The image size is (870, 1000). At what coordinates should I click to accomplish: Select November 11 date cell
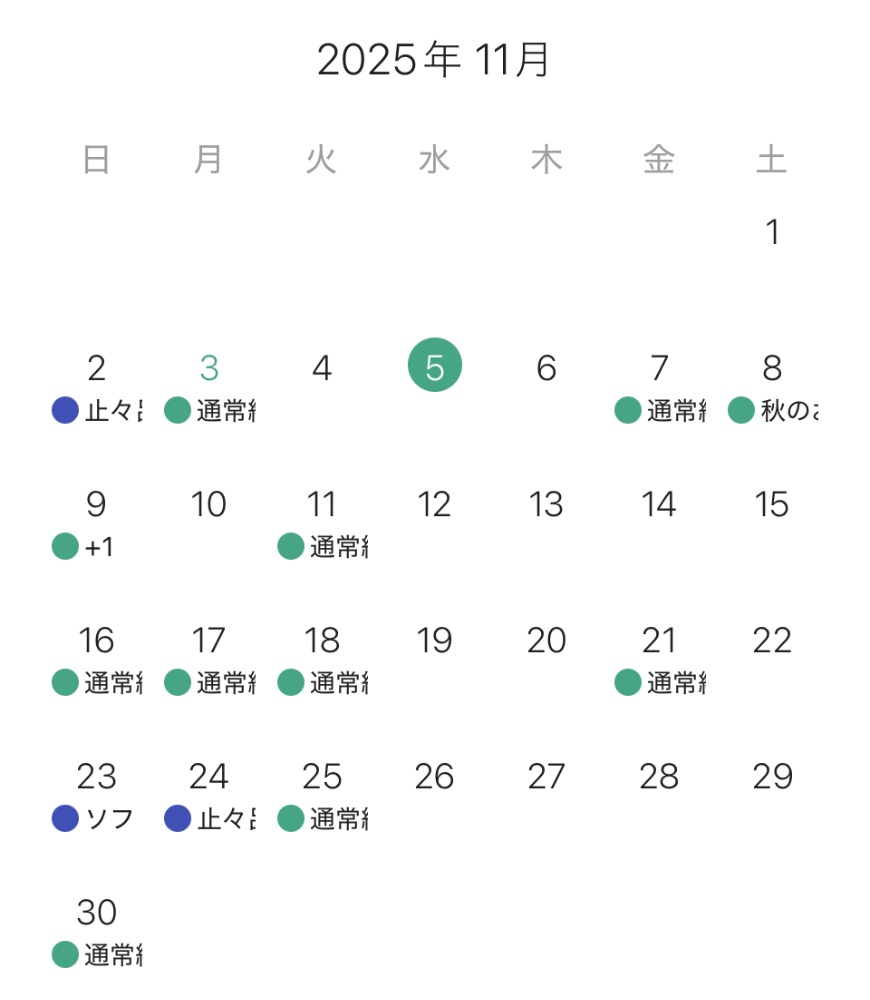(321, 505)
